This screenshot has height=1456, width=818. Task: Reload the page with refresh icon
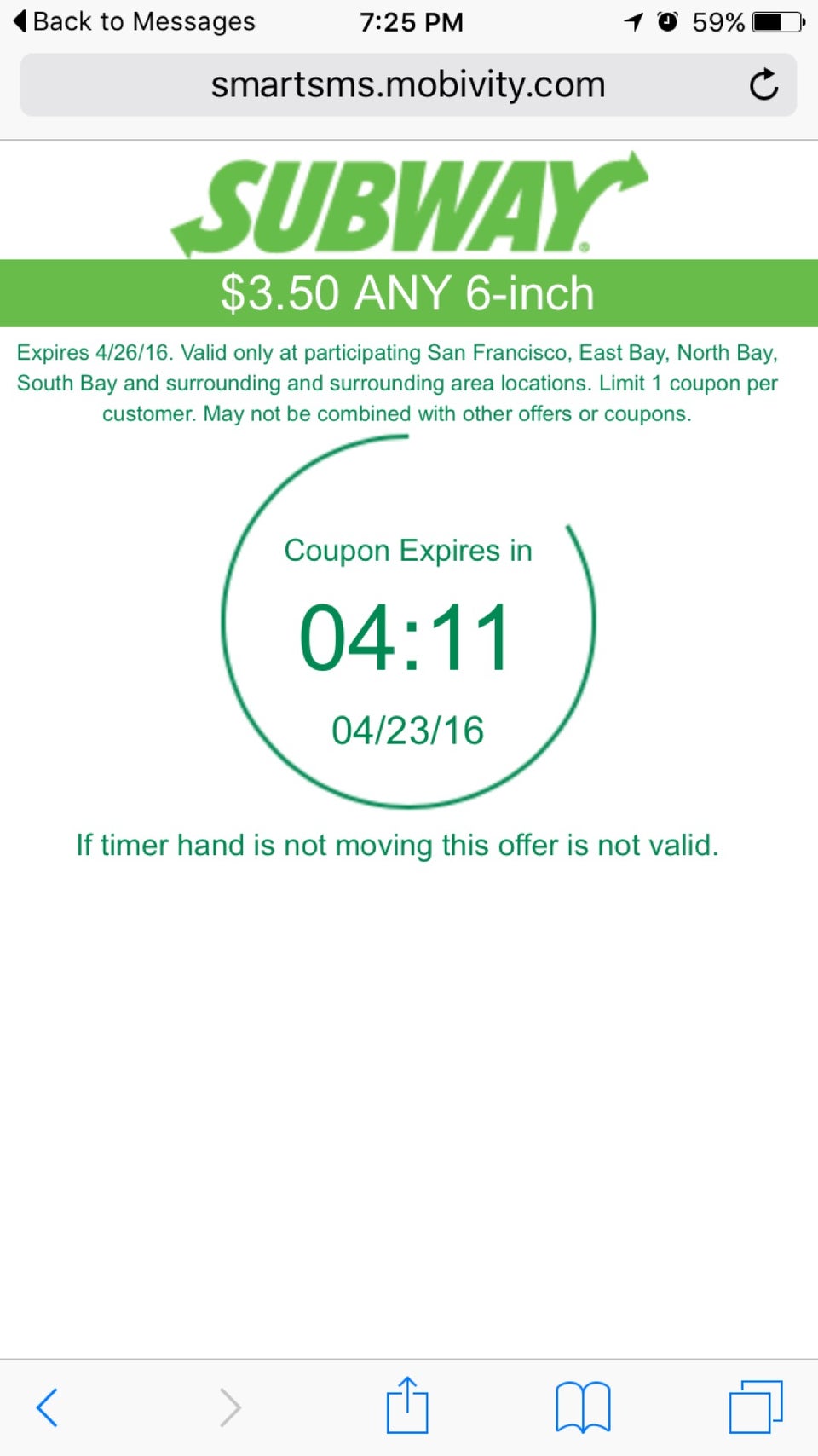(763, 85)
